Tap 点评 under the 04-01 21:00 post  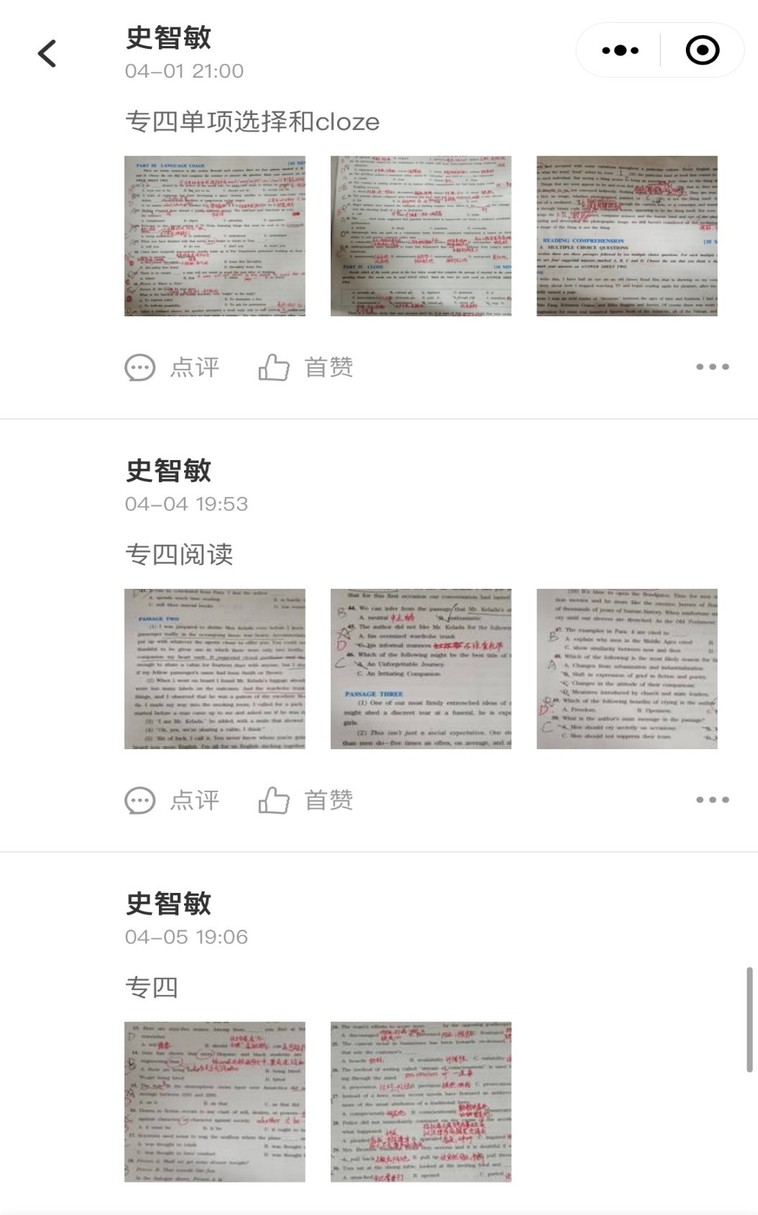pos(172,367)
